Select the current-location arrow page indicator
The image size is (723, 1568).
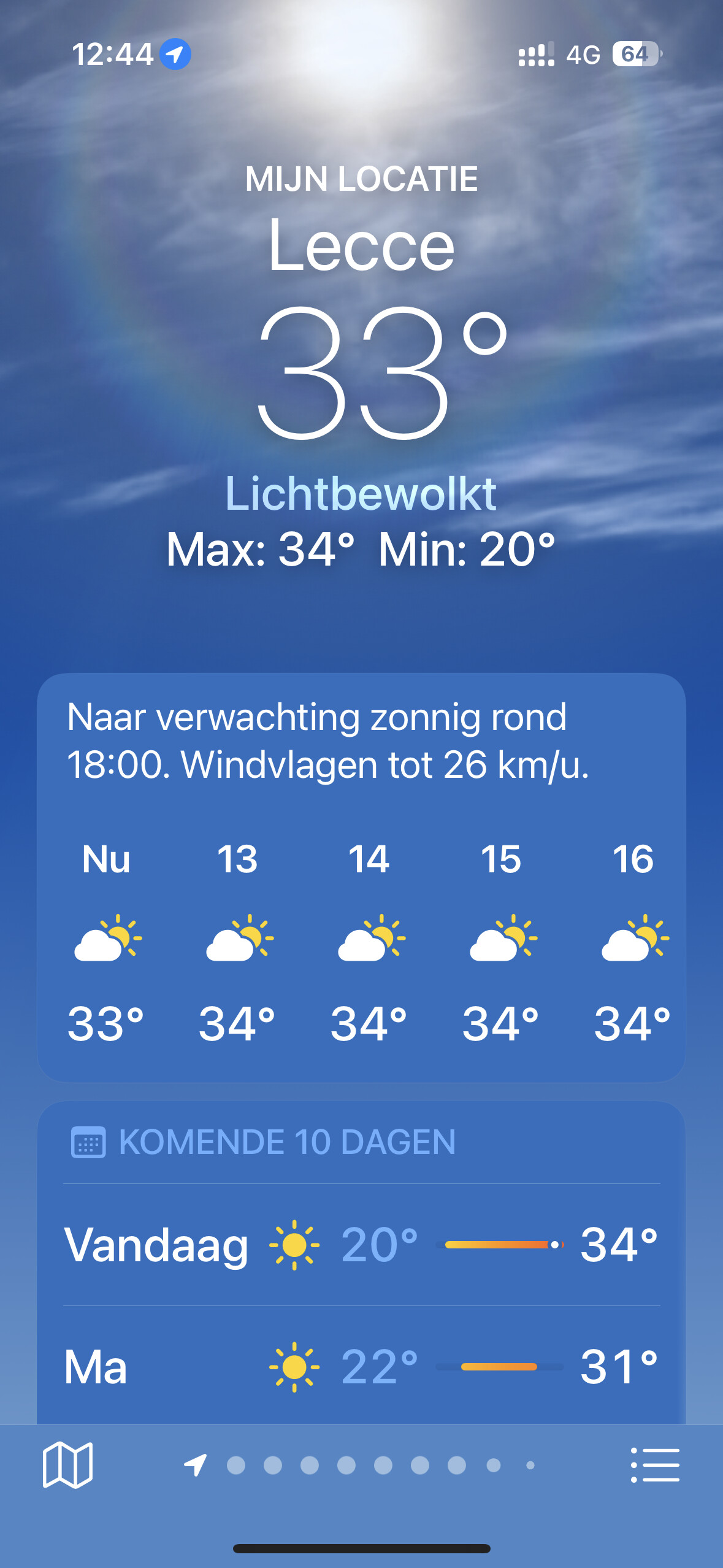[x=195, y=1465]
